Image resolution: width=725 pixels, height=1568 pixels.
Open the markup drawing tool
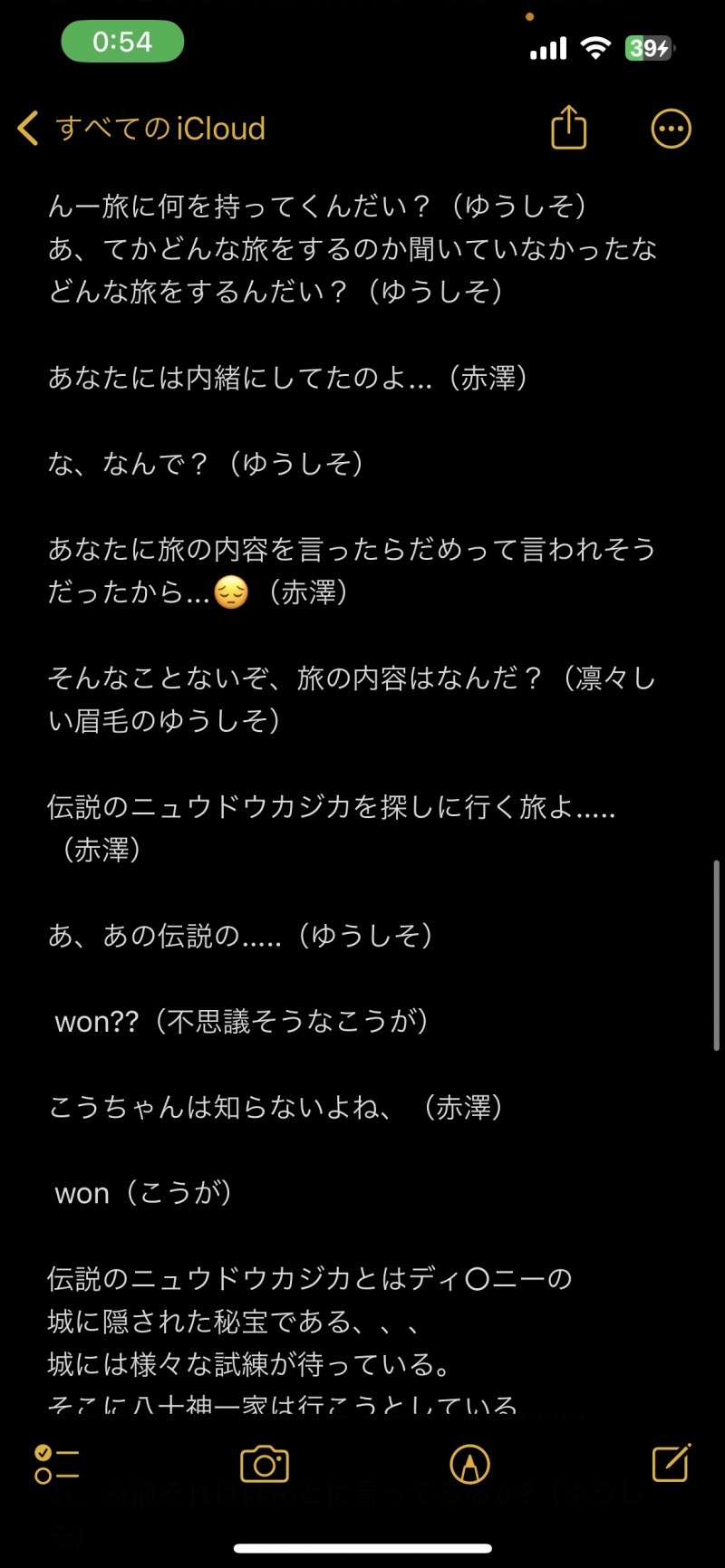coord(469,1464)
